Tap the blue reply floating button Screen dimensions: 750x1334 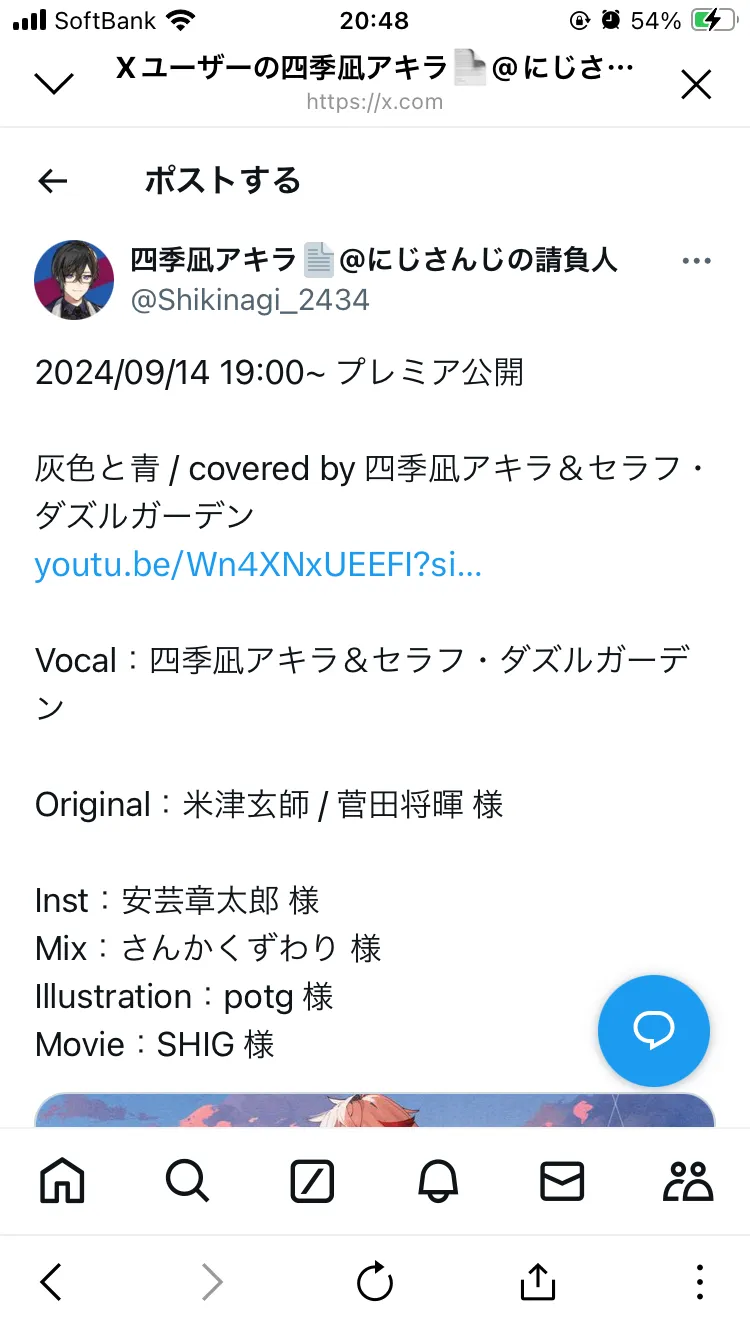point(654,1031)
